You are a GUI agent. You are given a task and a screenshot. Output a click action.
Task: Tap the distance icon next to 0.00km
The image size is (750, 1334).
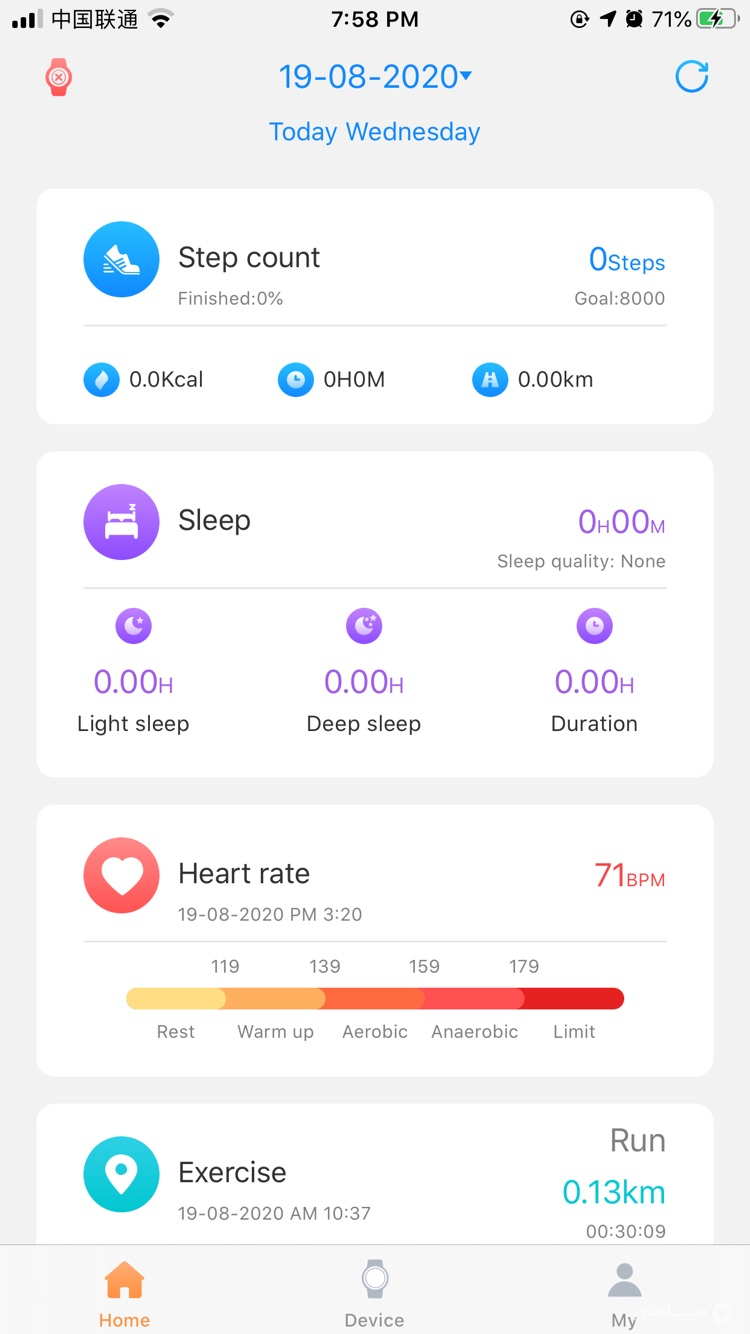tap(489, 380)
